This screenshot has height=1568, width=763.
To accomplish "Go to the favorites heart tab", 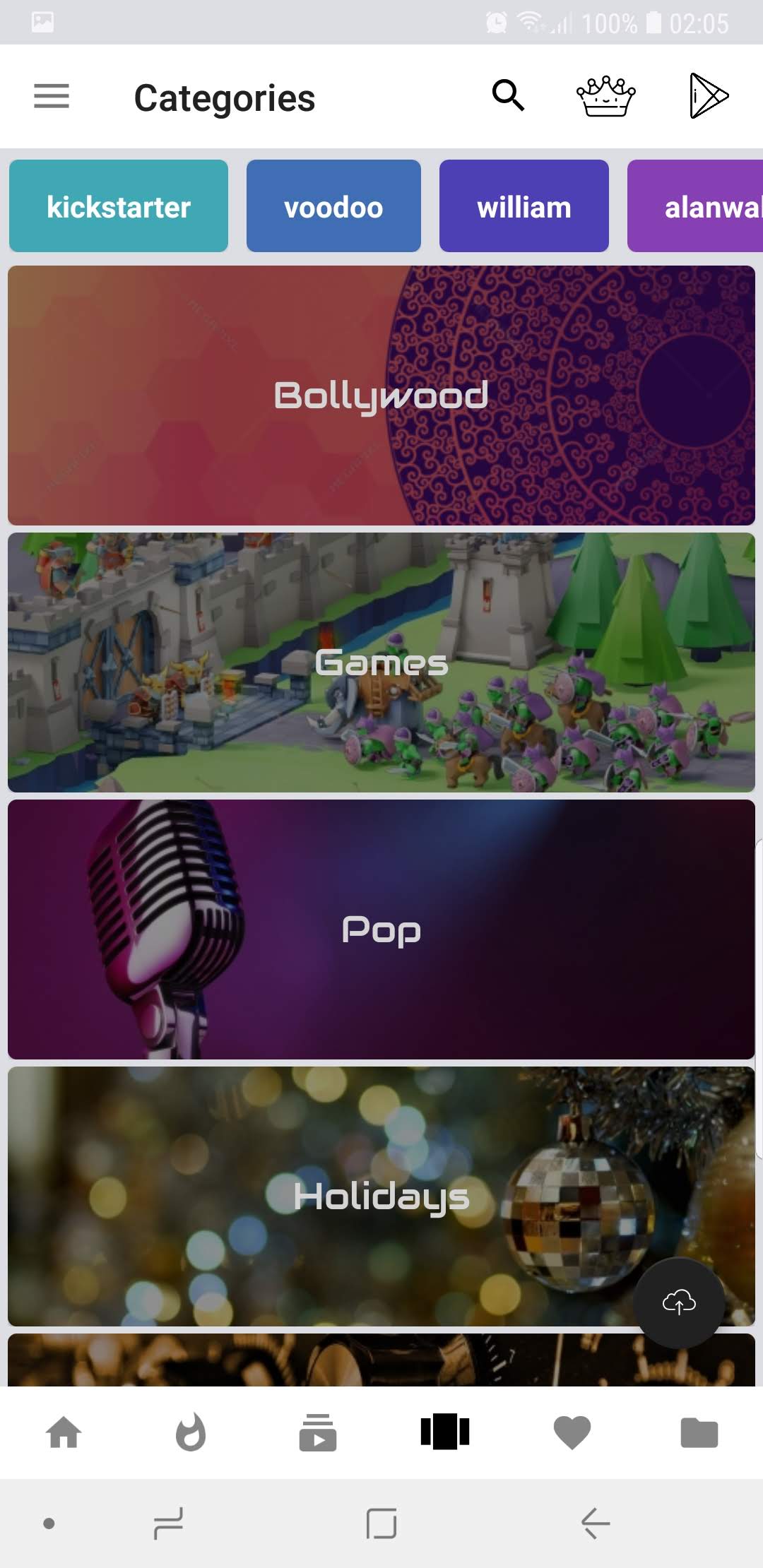I will point(572,1432).
